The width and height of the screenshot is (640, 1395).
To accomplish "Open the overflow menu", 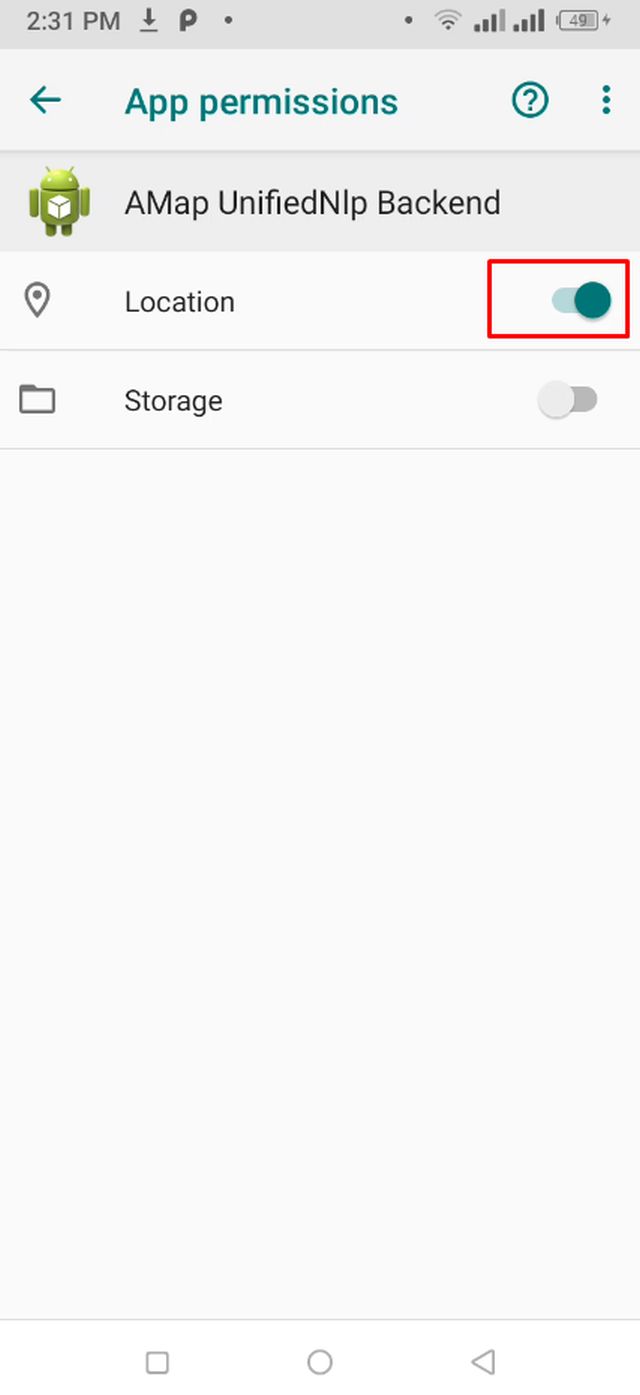I will [x=606, y=100].
